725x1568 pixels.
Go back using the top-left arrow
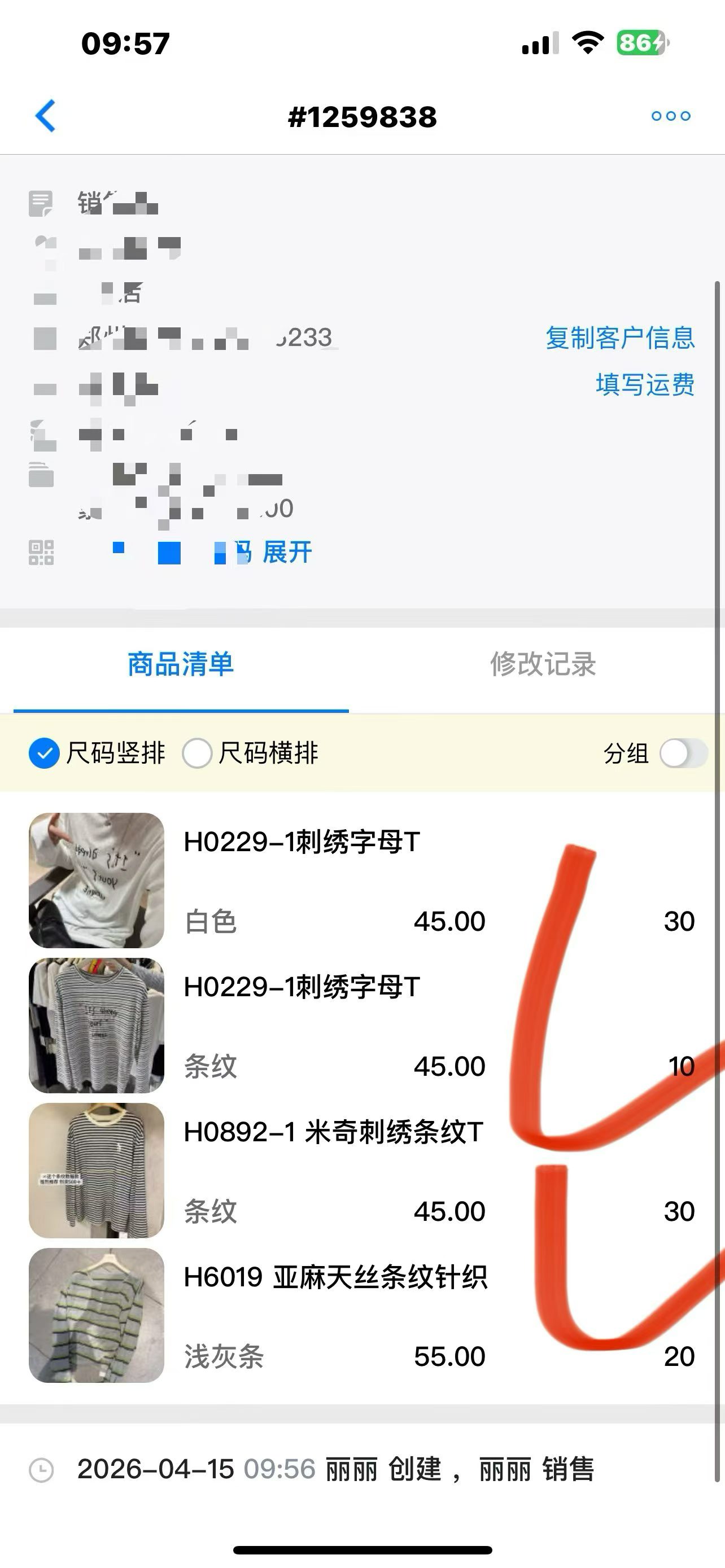(x=46, y=116)
